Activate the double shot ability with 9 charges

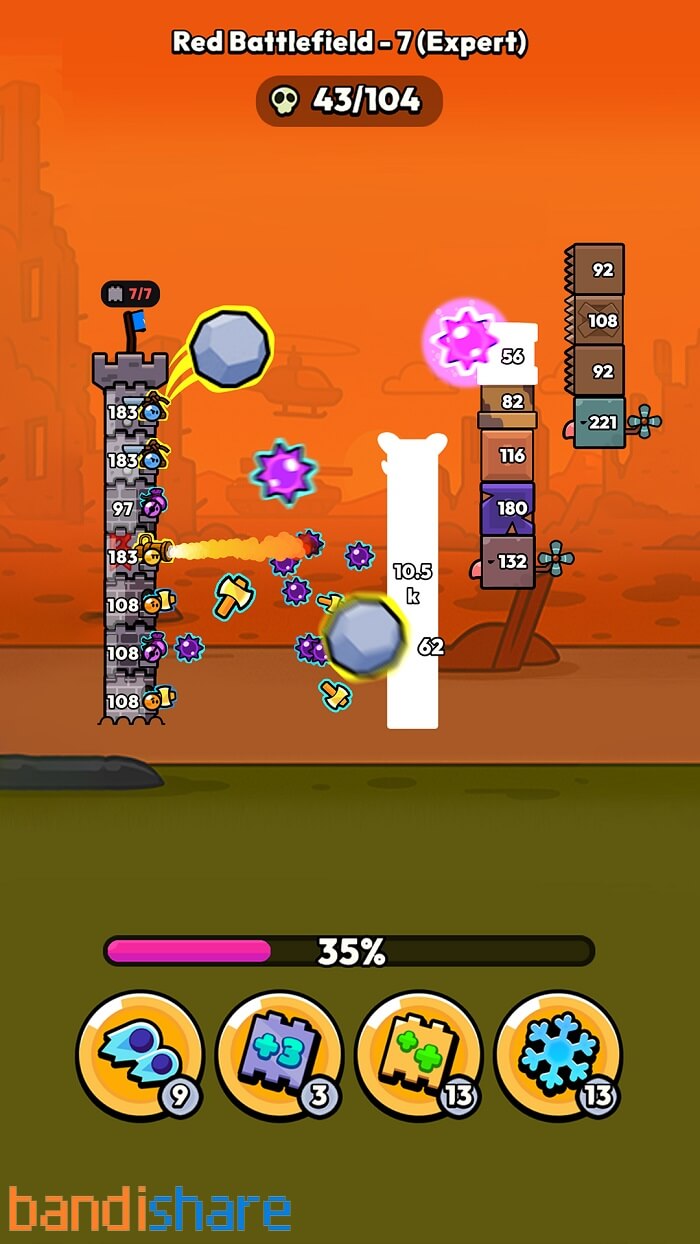point(140,1055)
